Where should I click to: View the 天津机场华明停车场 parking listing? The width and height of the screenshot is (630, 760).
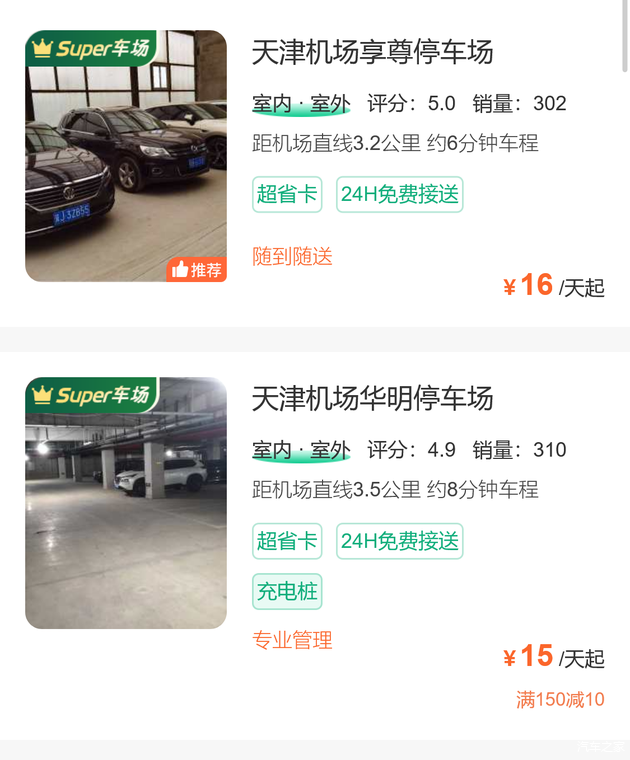pos(372,399)
